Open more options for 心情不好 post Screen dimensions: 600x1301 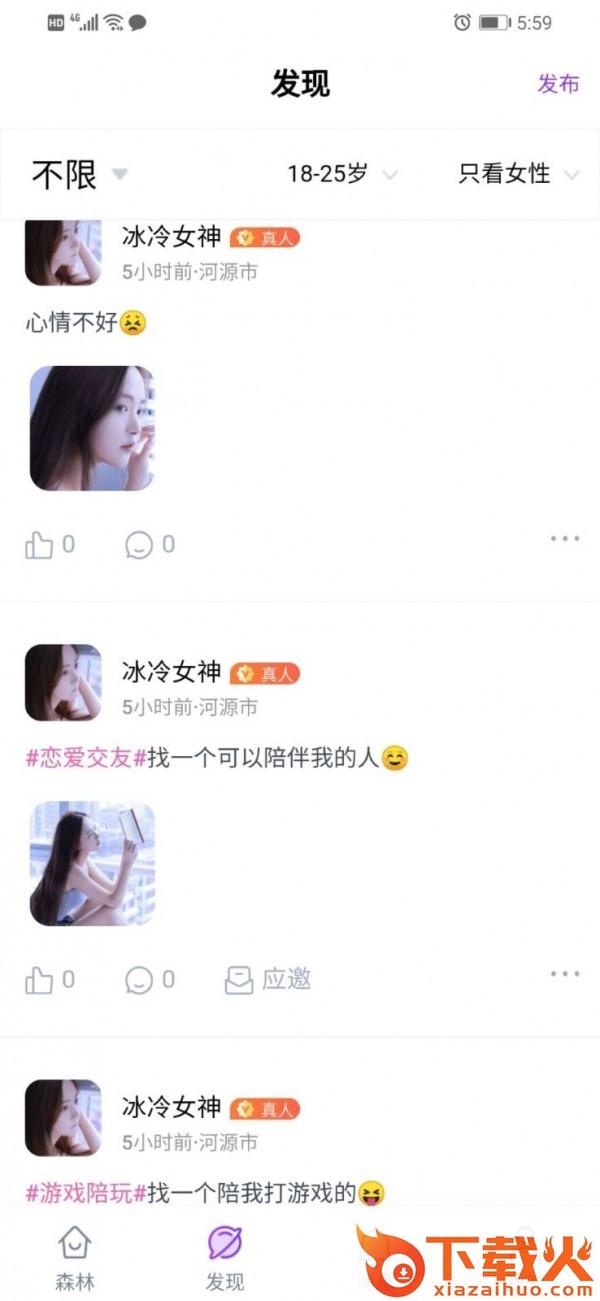pos(564,539)
